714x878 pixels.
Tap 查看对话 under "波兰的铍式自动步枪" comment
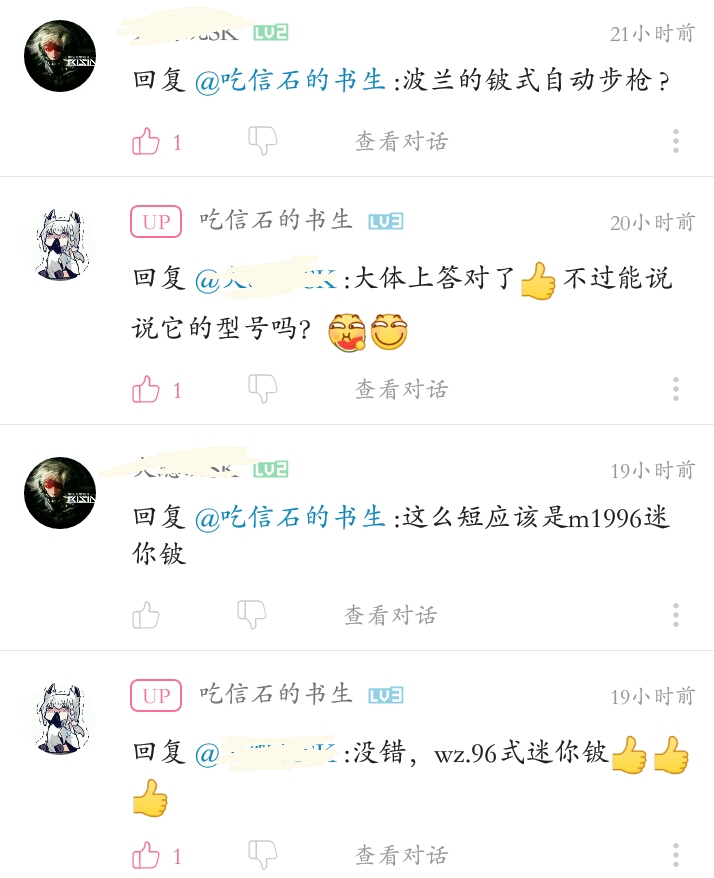pos(401,142)
